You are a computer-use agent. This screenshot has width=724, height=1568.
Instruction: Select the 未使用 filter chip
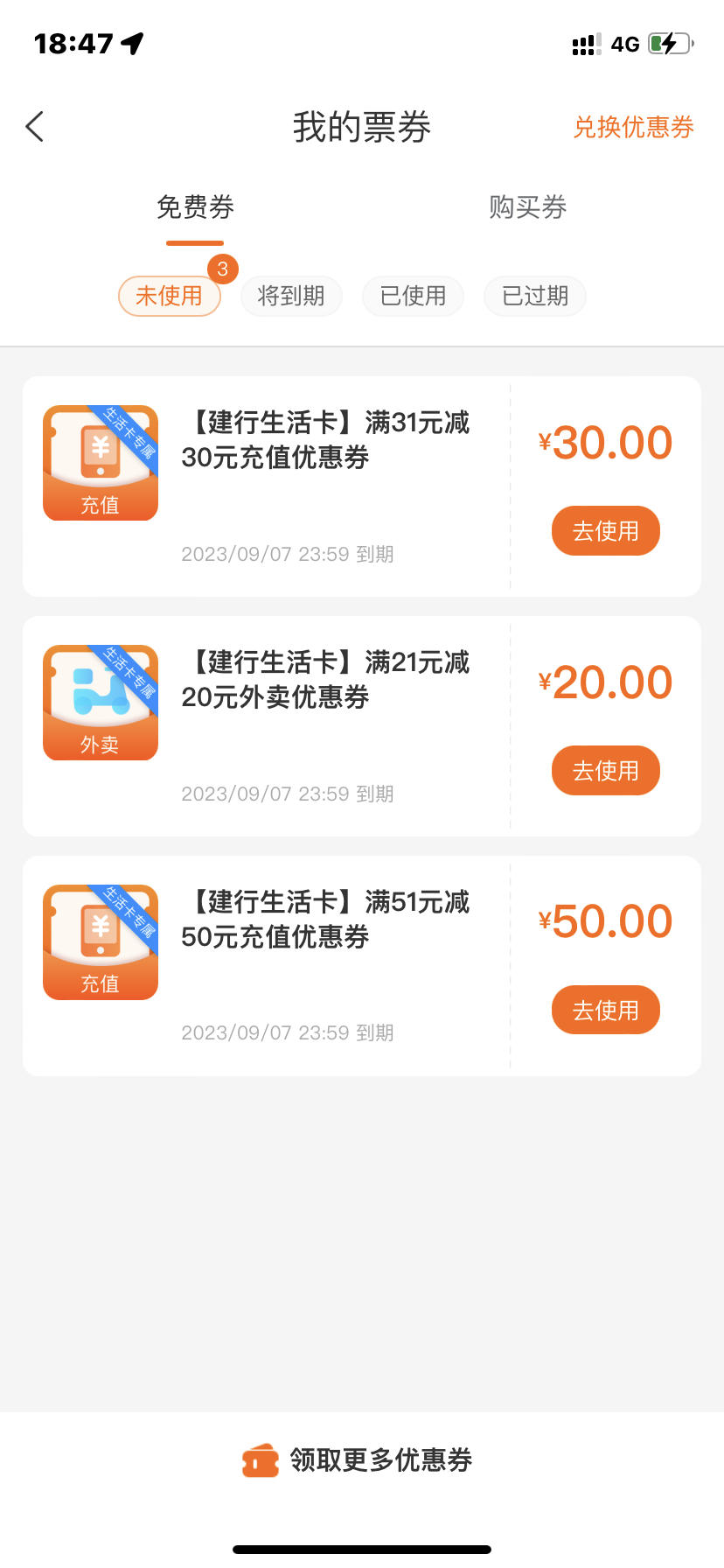(169, 296)
